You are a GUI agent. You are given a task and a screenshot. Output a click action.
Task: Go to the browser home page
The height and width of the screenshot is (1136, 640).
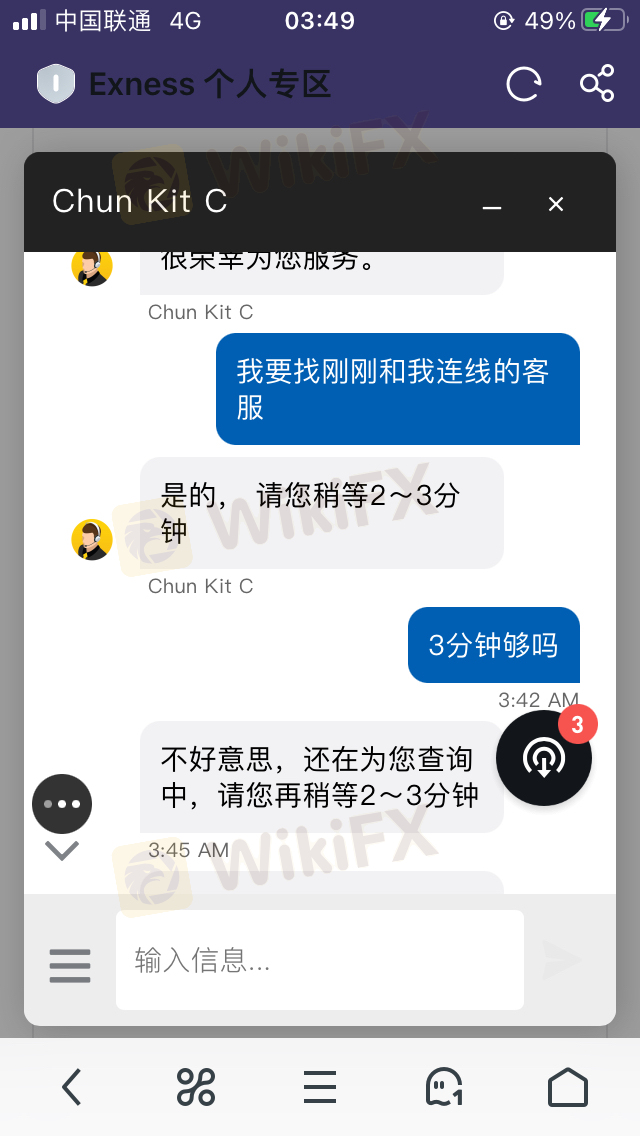coord(568,1086)
